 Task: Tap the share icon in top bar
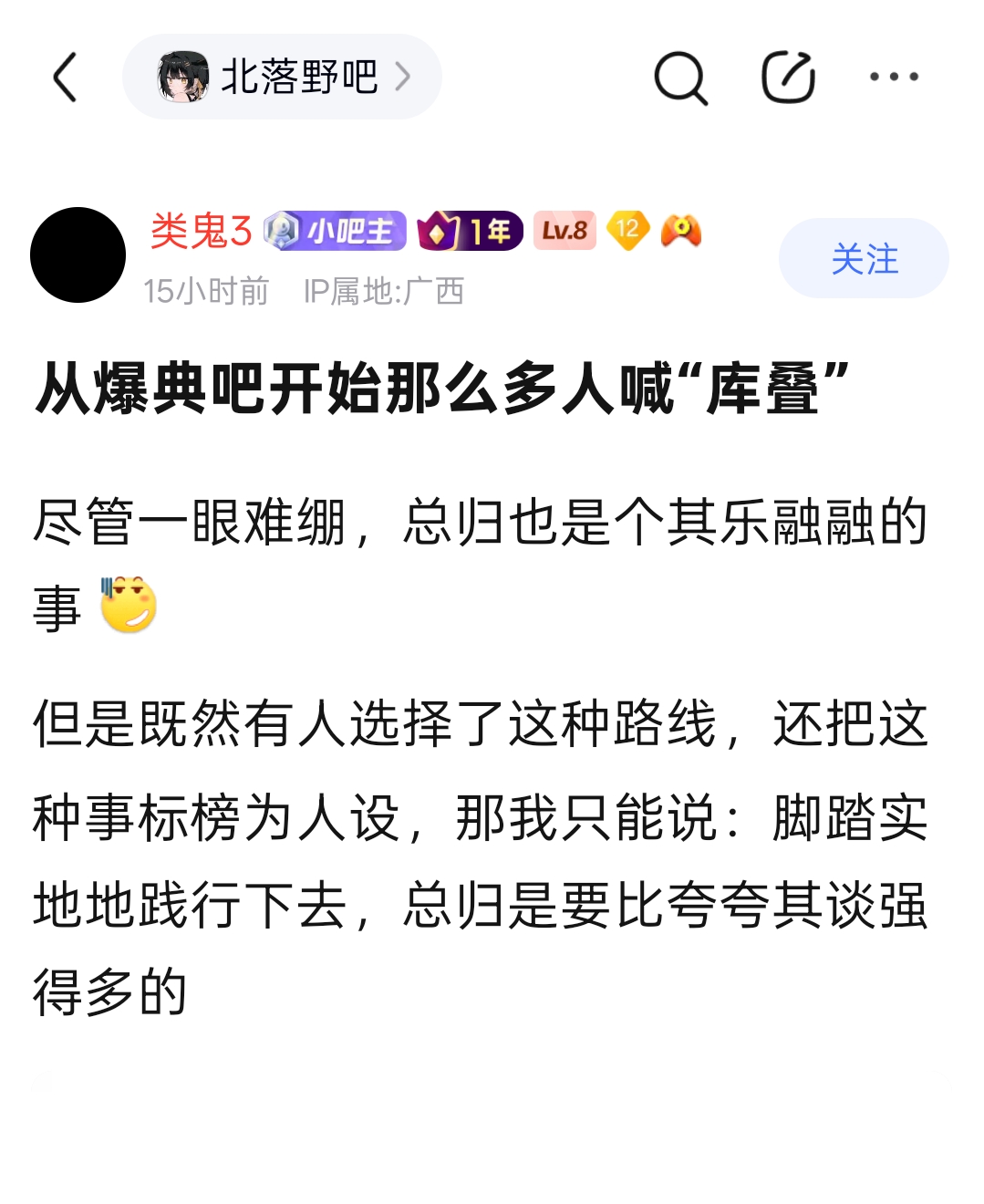(x=788, y=78)
